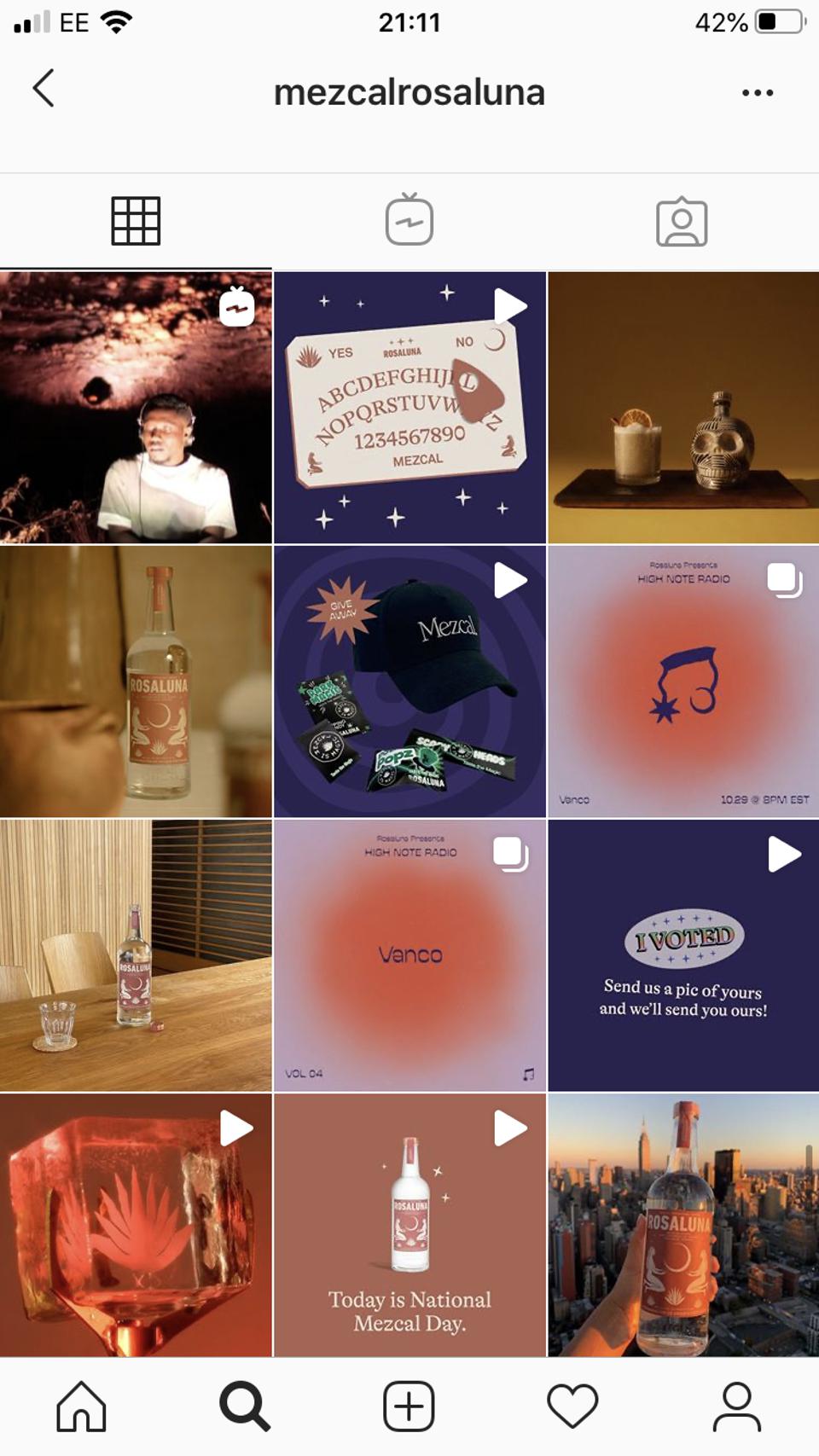Create a new post
Image resolution: width=819 pixels, height=1456 pixels.
click(409, 1406)
